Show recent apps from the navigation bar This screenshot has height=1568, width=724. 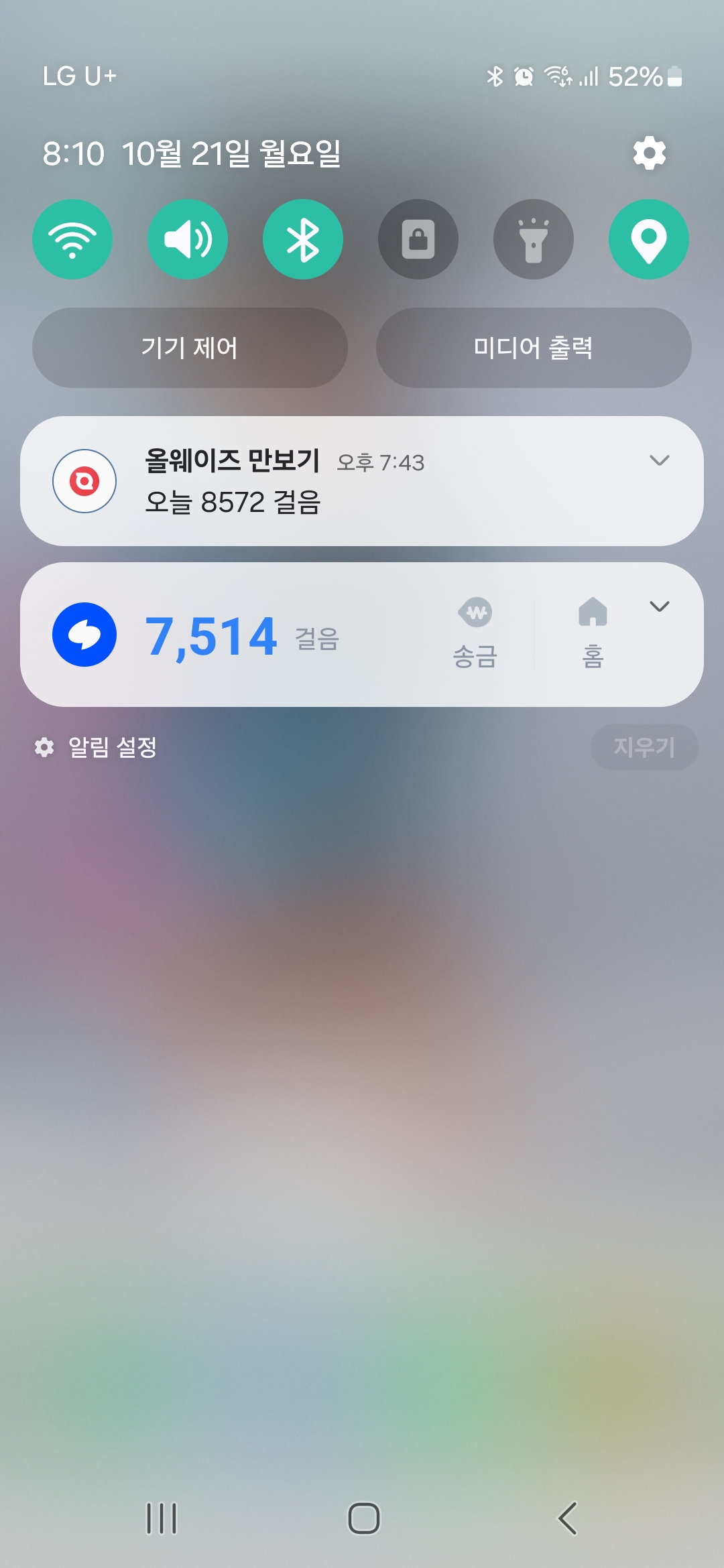point(162,1518)
